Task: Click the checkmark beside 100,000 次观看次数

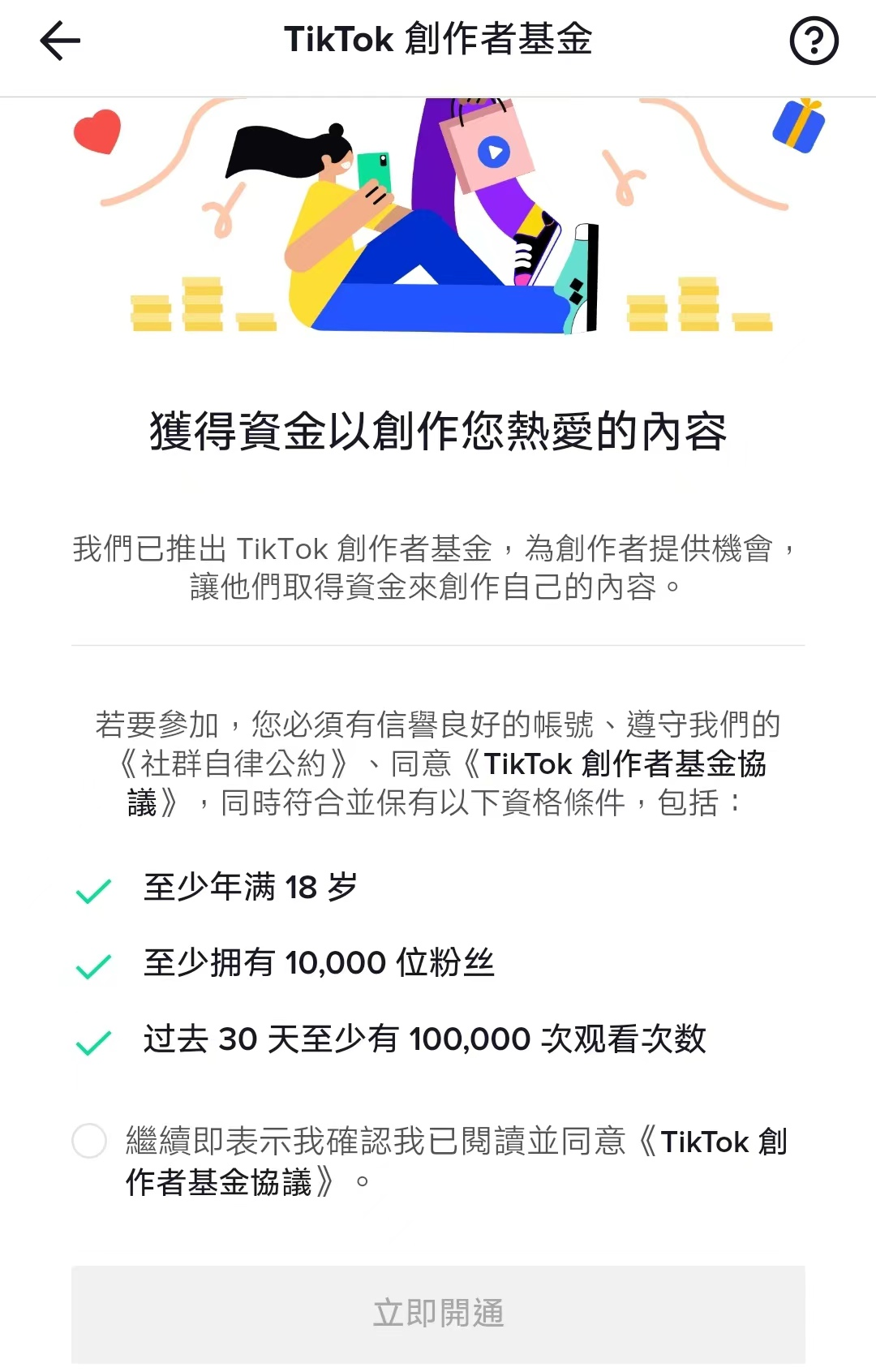Action: coord(92,1039)
